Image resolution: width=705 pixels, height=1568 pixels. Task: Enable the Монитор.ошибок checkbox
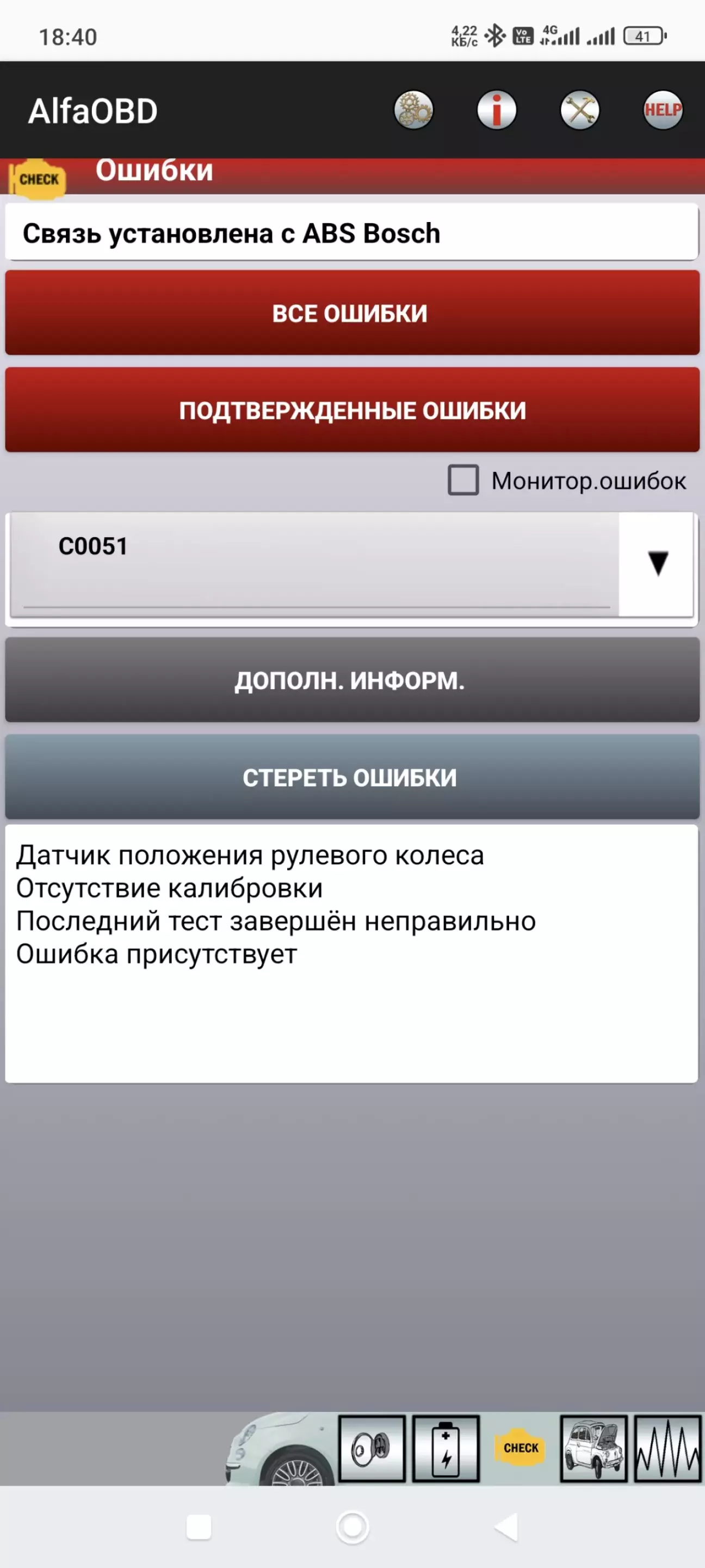pyautogui.click(x=463, y=480)
